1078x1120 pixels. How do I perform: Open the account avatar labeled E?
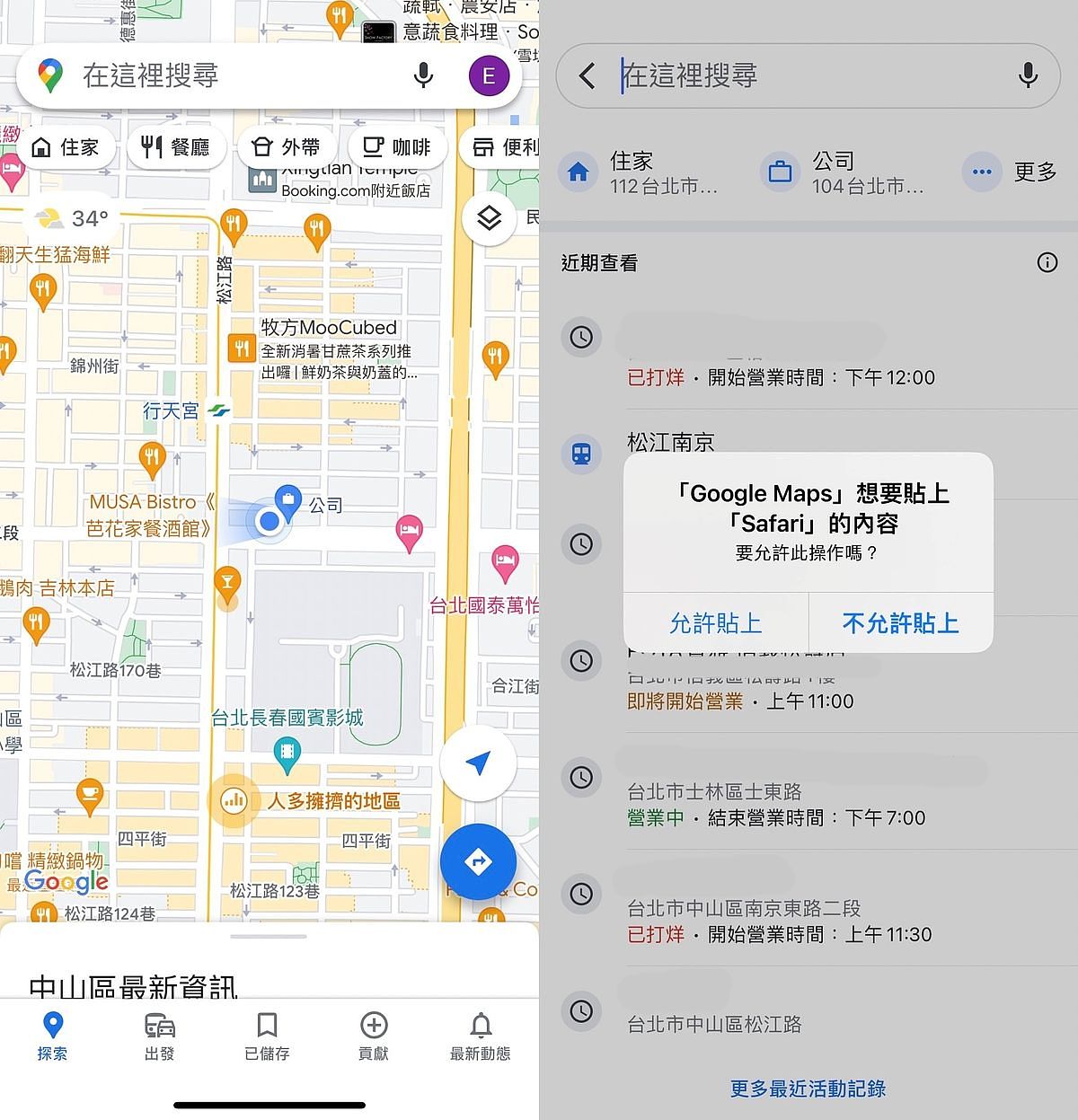coord(489,75)
